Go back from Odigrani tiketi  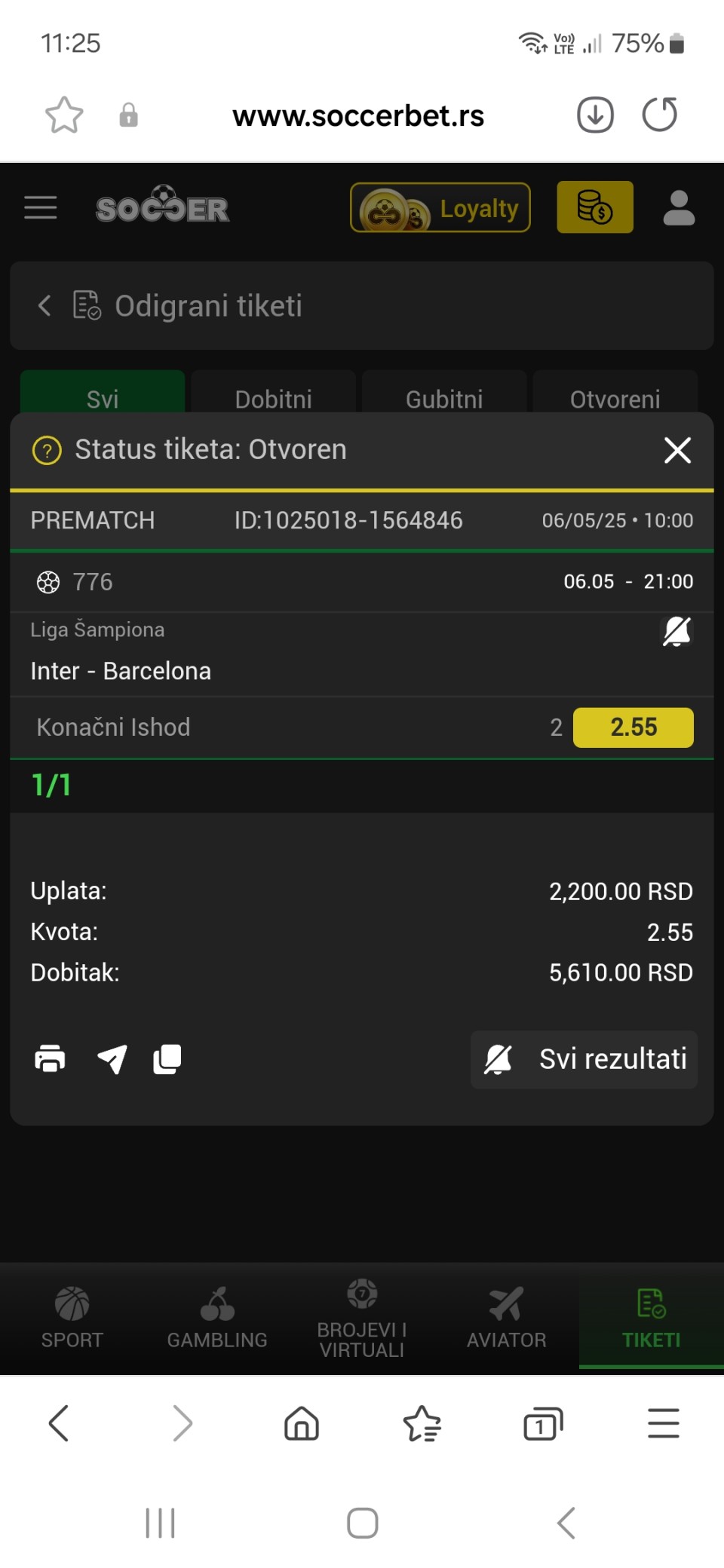click(x=44, y=305)
